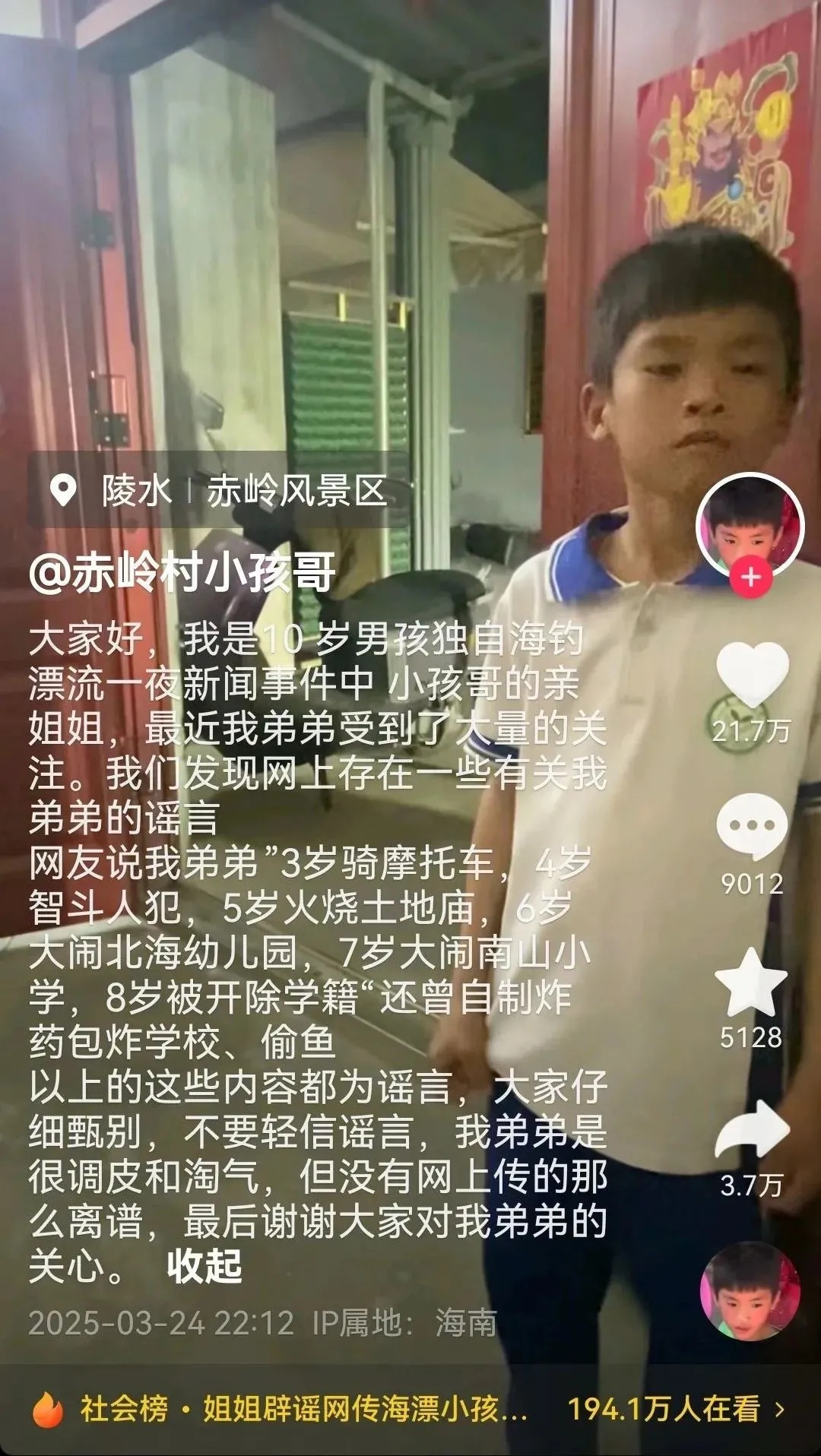The height and width of the screenshot is (1456, 821).
Task: Open the 陵水 赤岭风景区 location tag
Action: point(219,491)
